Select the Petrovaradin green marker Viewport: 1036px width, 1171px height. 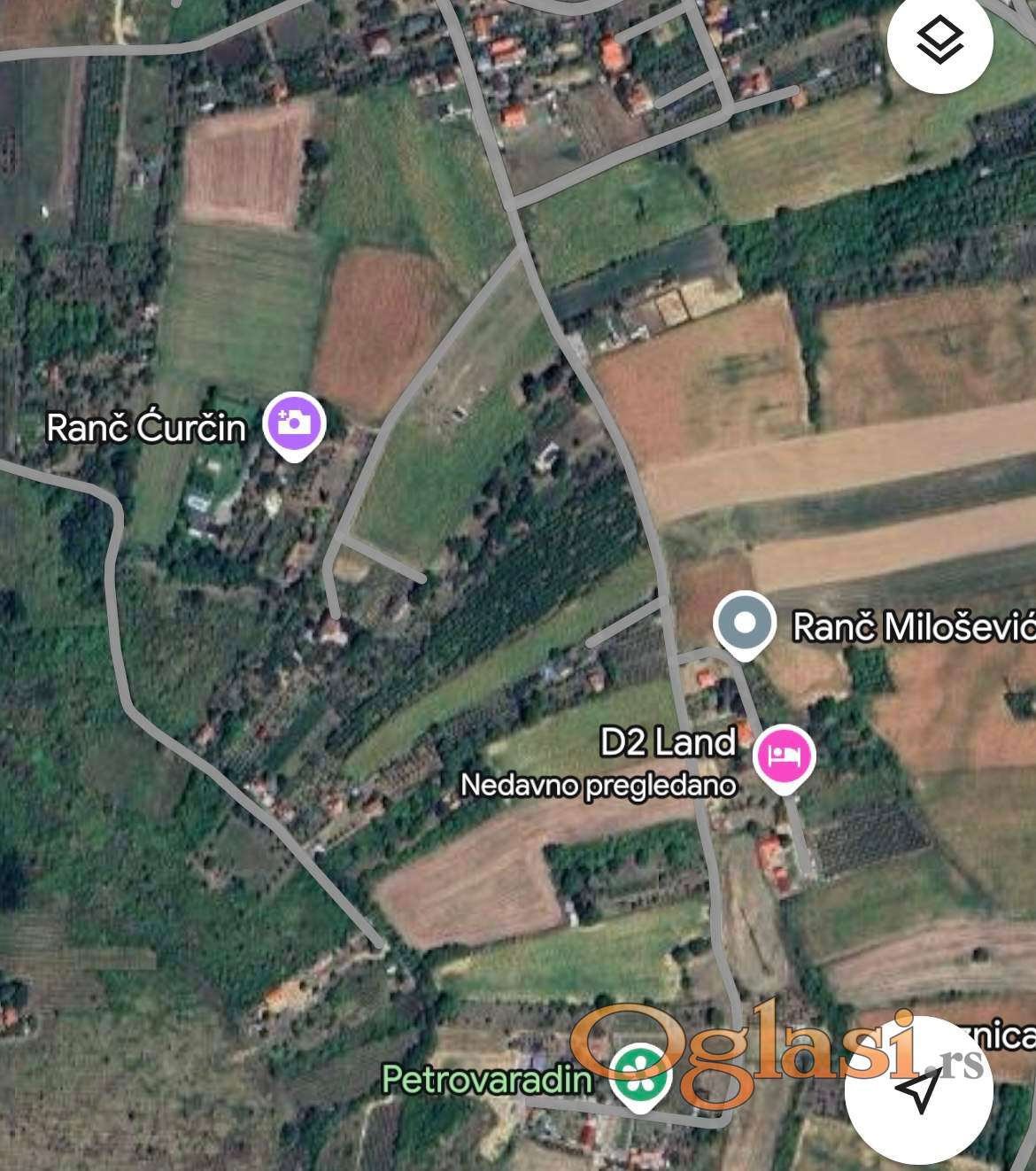(642, 1076)
